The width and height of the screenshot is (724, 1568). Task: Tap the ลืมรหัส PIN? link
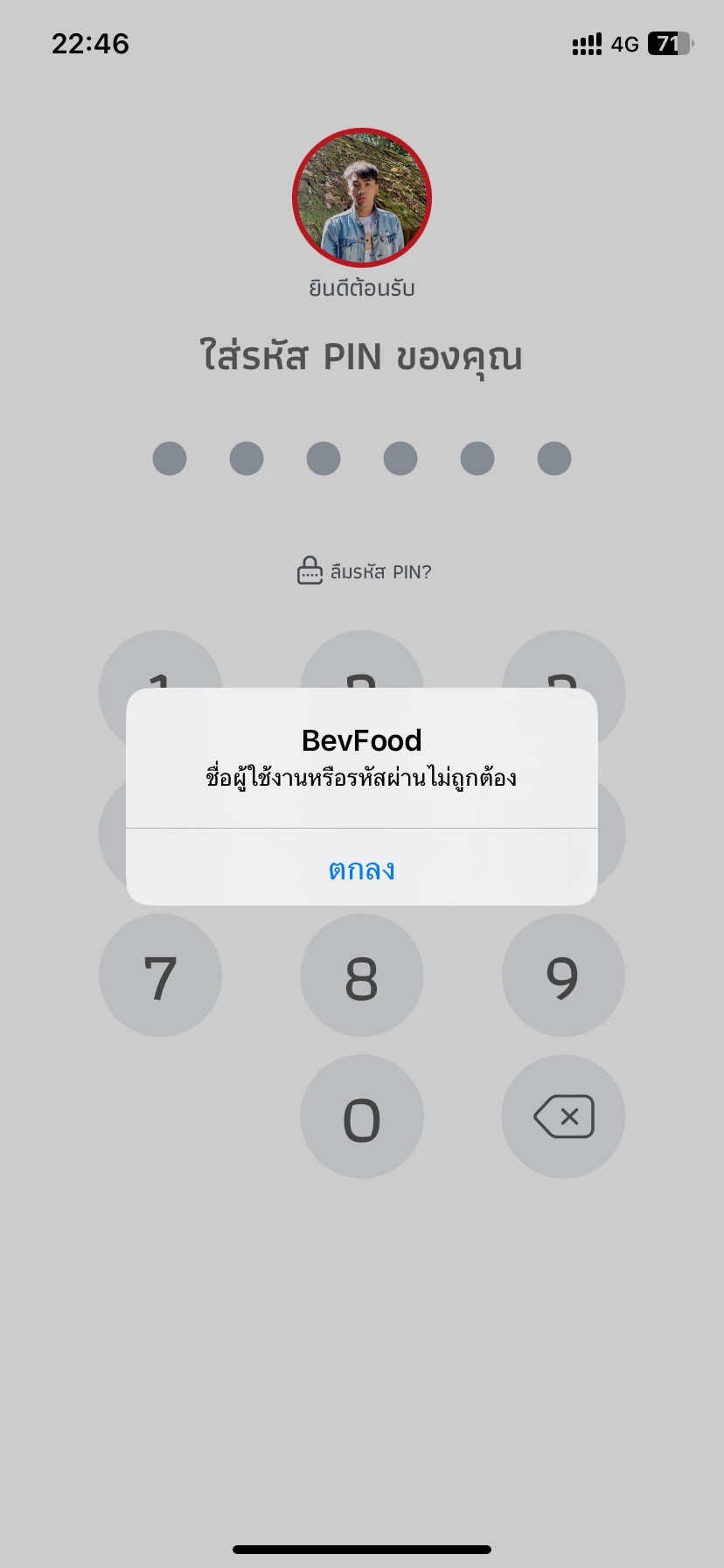(364, 571)
